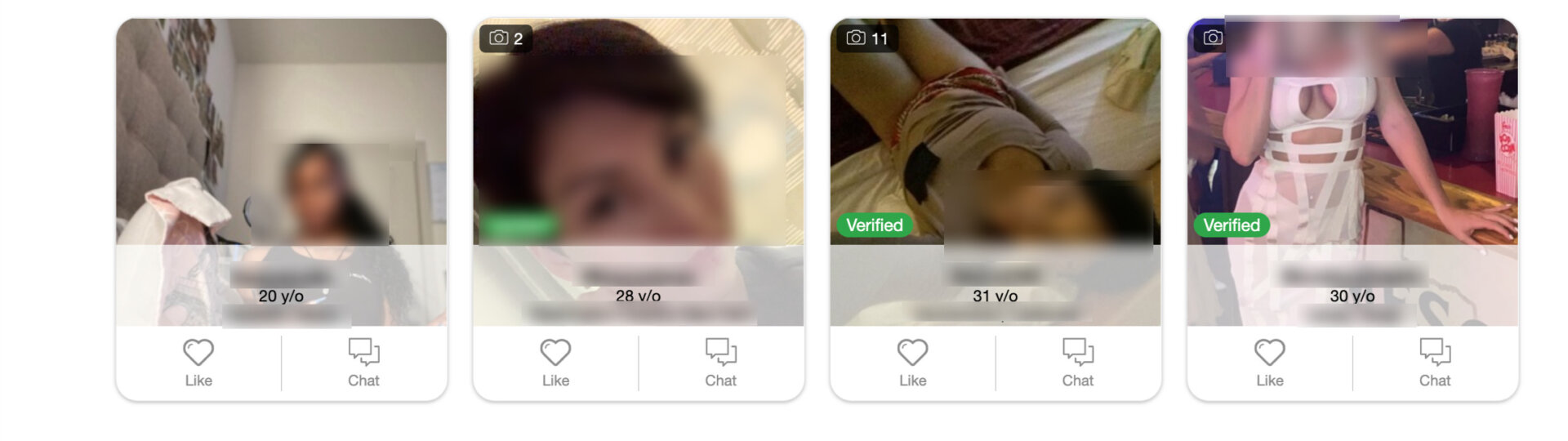Like the 20 y/o profile
Image resolution: width=1568 pixels, height=441 pixels.
click(x=198, y=363)
